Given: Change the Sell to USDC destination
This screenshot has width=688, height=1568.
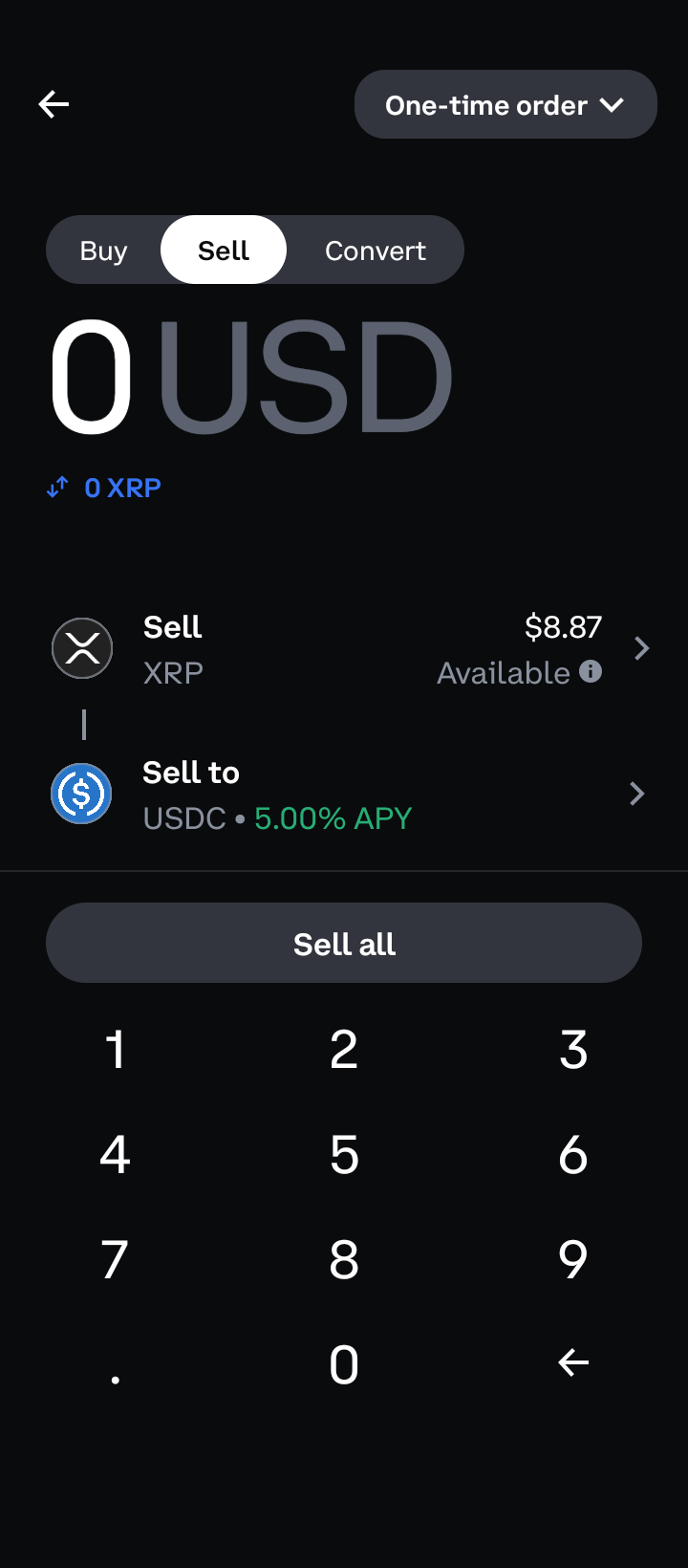Looking at the screenshot, I should click(344, 795).
